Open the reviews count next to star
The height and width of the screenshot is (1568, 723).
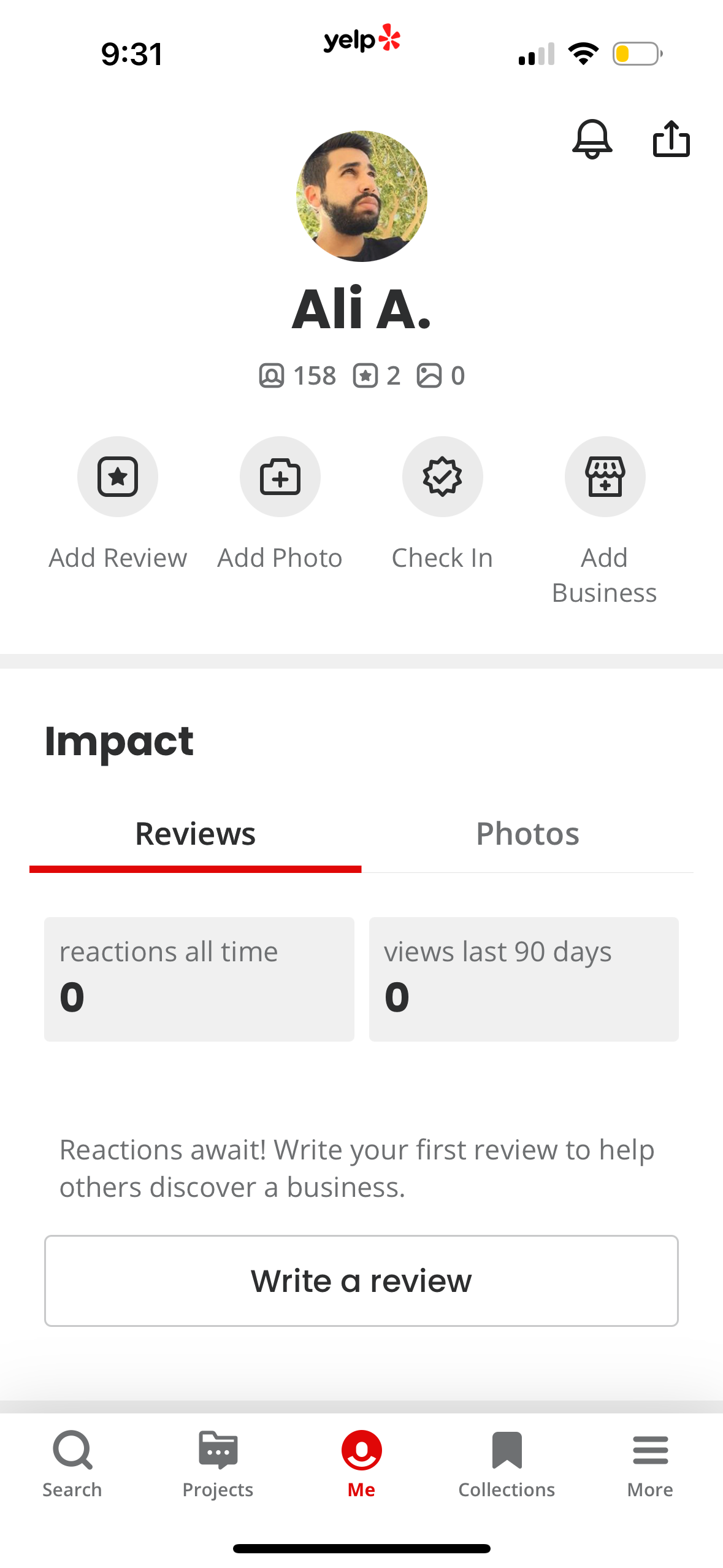(x=379, y=375)
